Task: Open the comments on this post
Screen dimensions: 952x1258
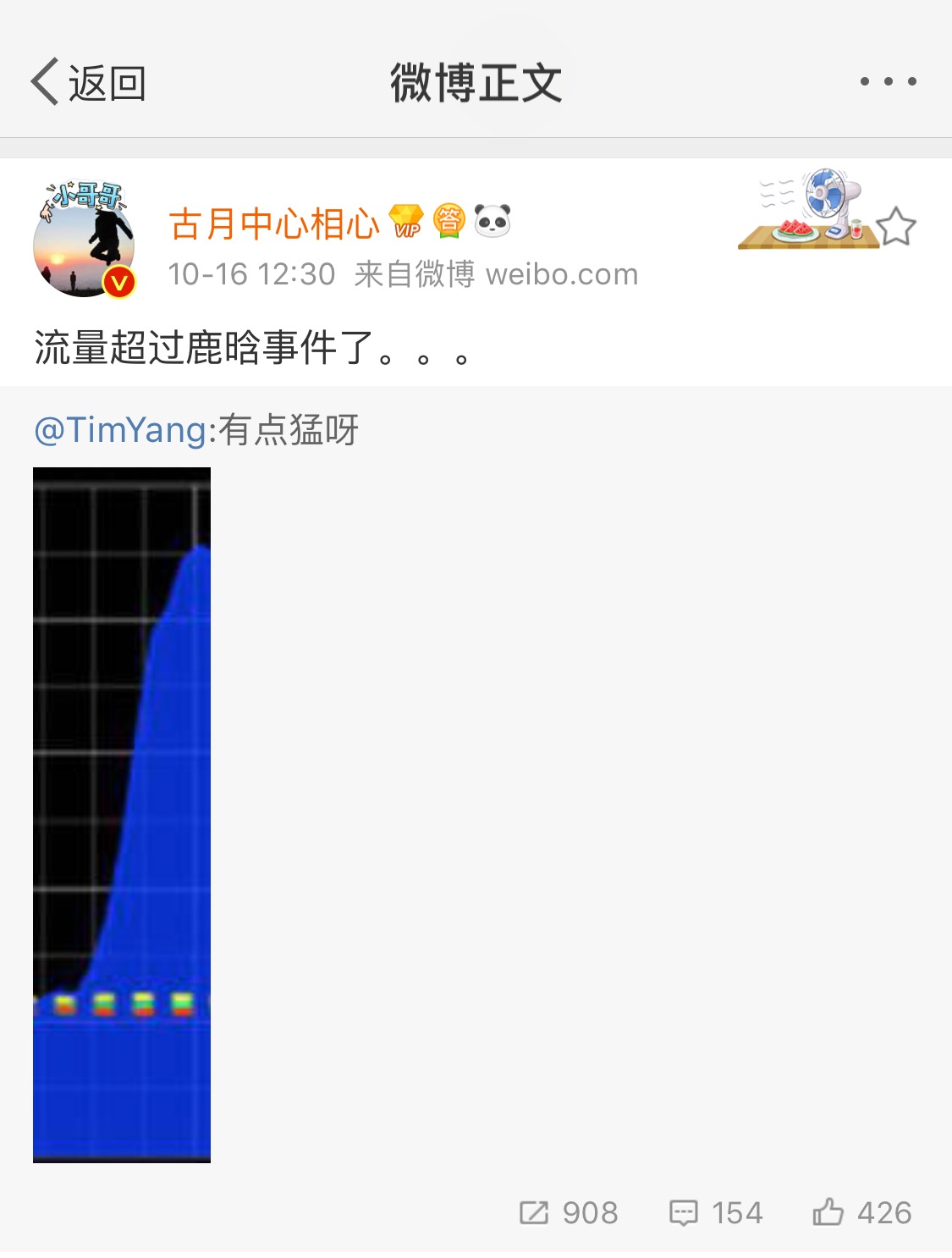Action: pyautogui.click(x=716, y=1212)
